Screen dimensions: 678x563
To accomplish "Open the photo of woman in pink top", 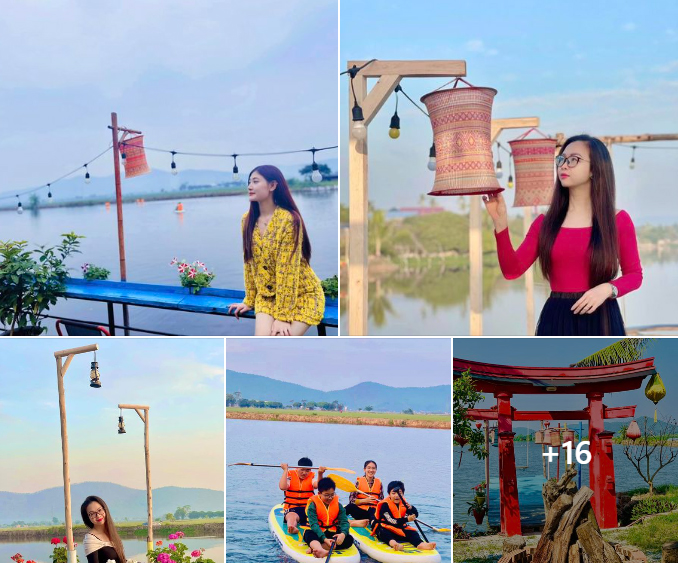I will coord(508,168).
